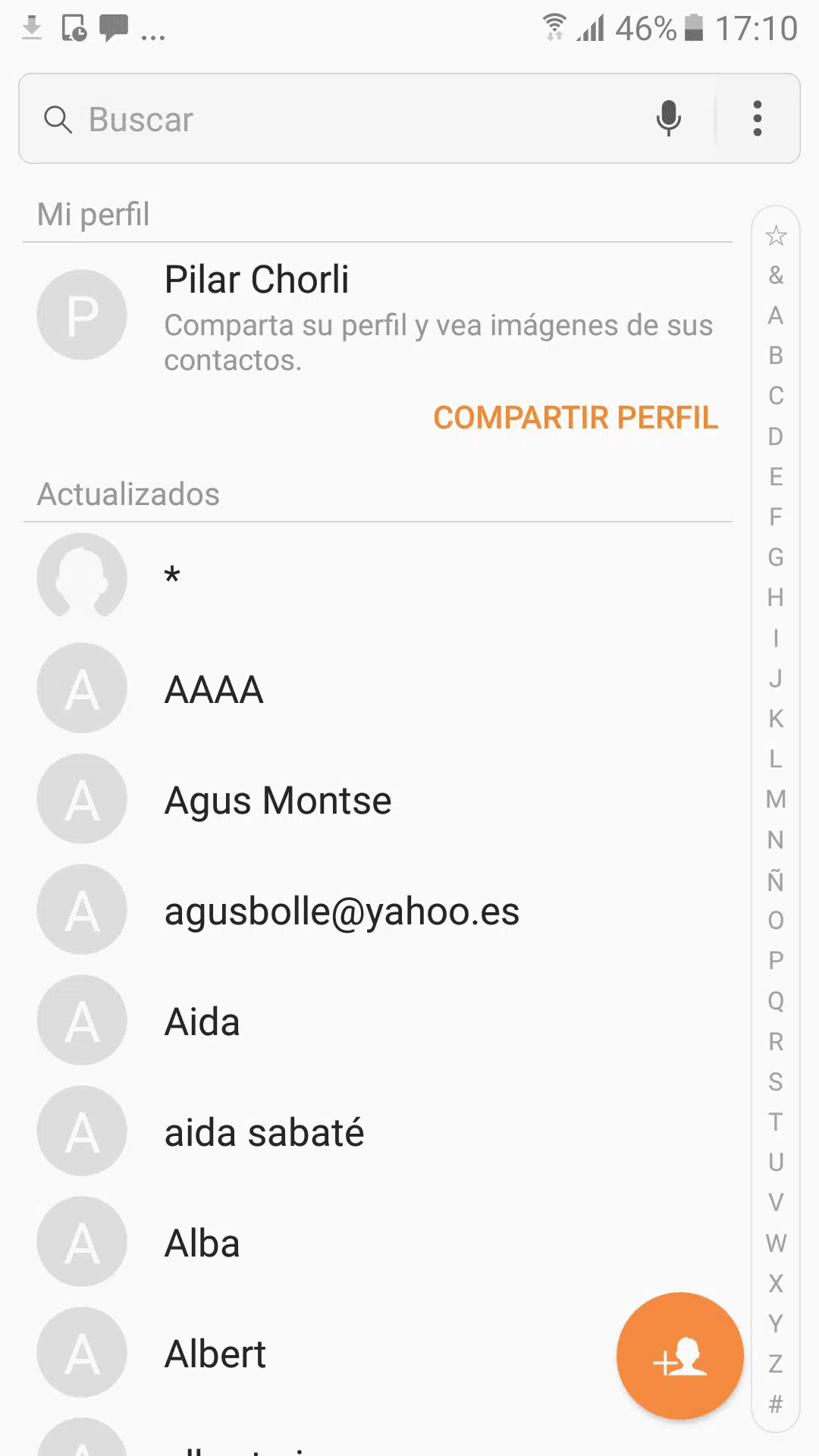The image size is (819, 1456).
Task: Open contact aida sabaté
Action: coord(378,1131)
